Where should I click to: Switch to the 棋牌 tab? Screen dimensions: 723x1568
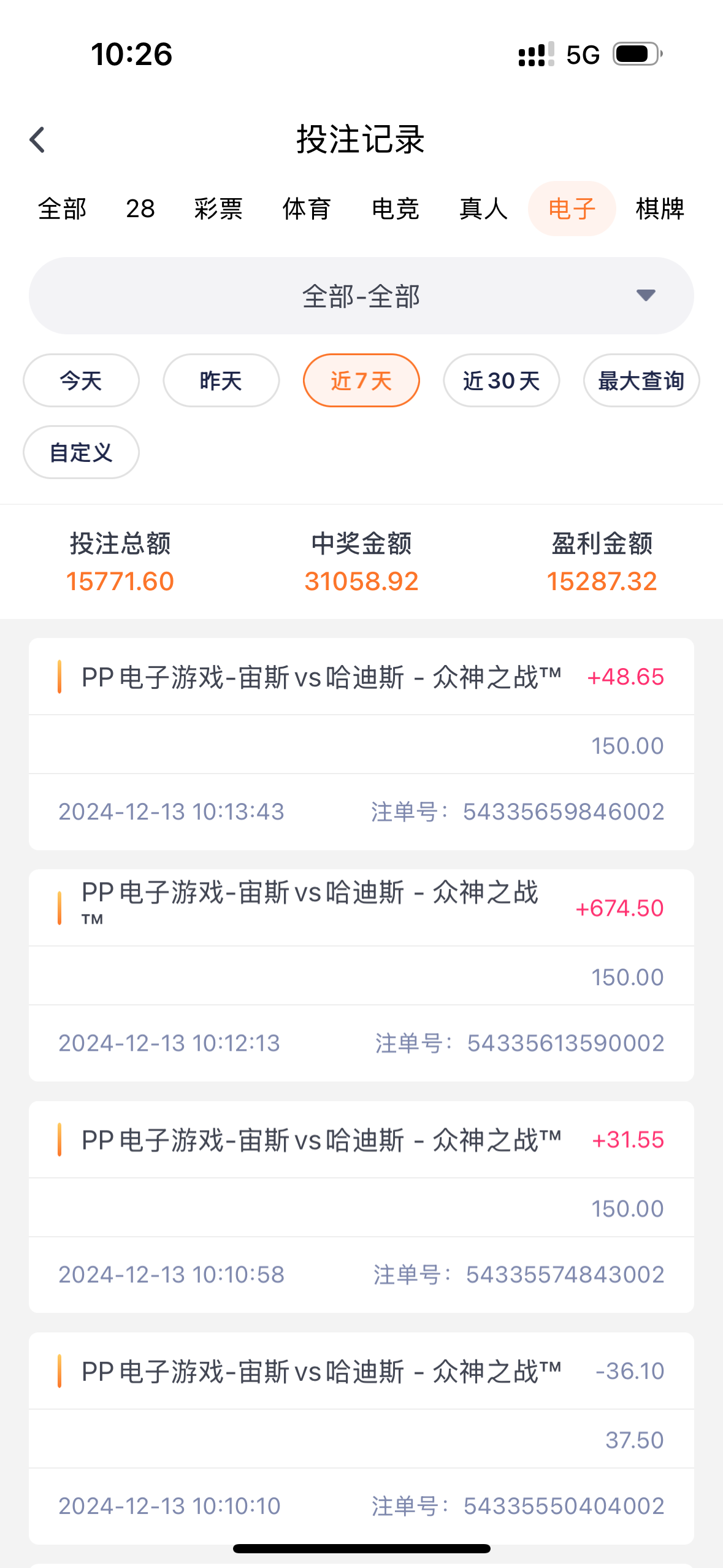[660, 209]
